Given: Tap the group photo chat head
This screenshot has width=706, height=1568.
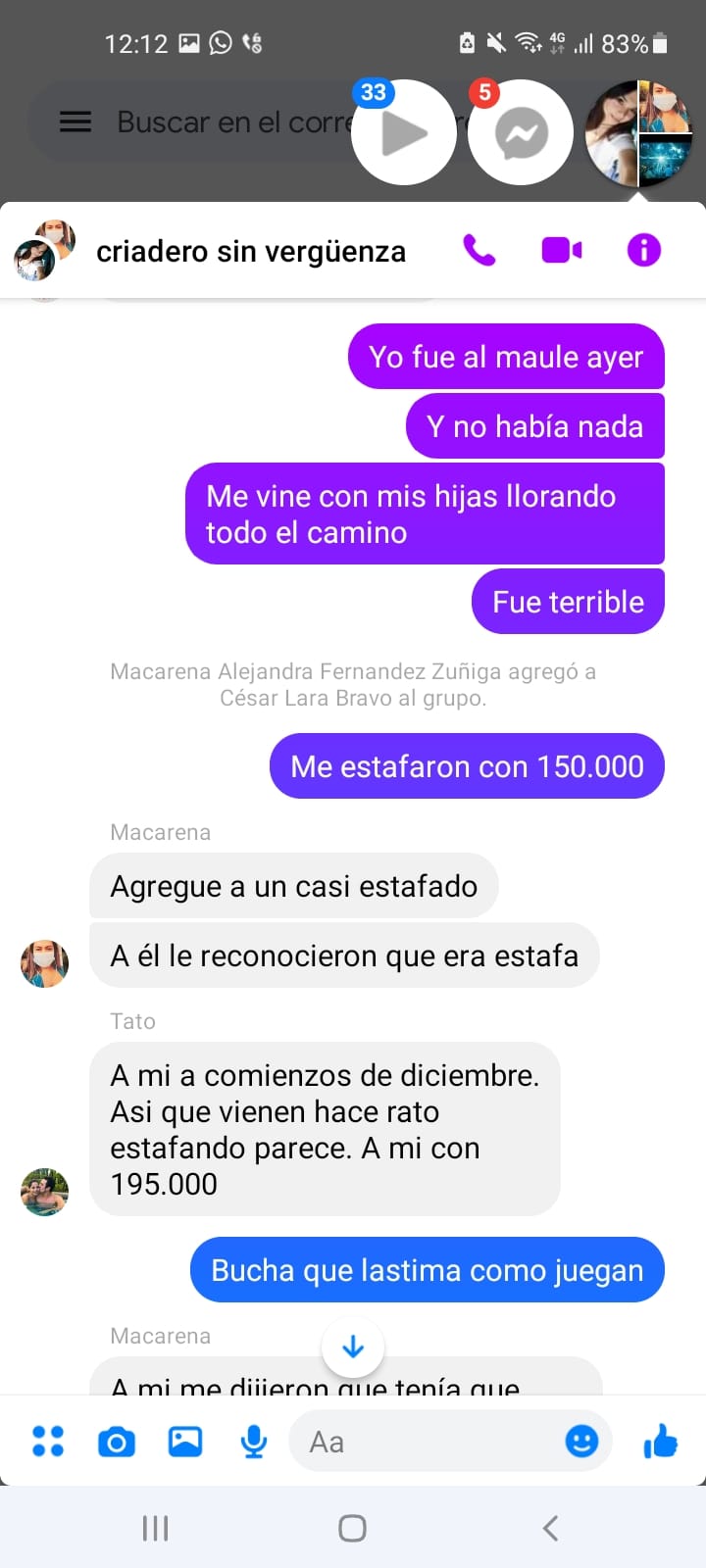Looking at the screenshot, I should click(638, 132).
